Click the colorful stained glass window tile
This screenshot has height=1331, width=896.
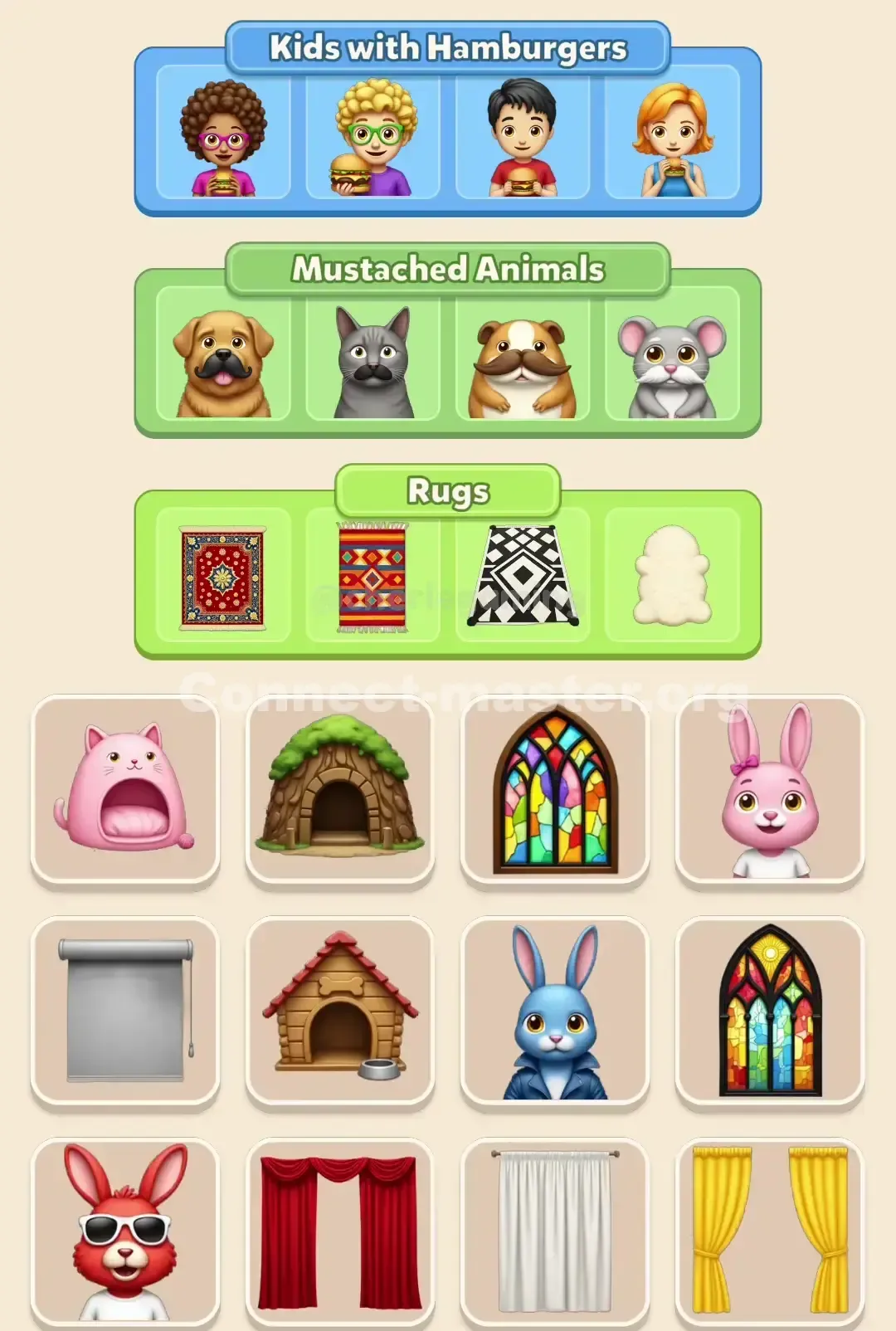554,792
